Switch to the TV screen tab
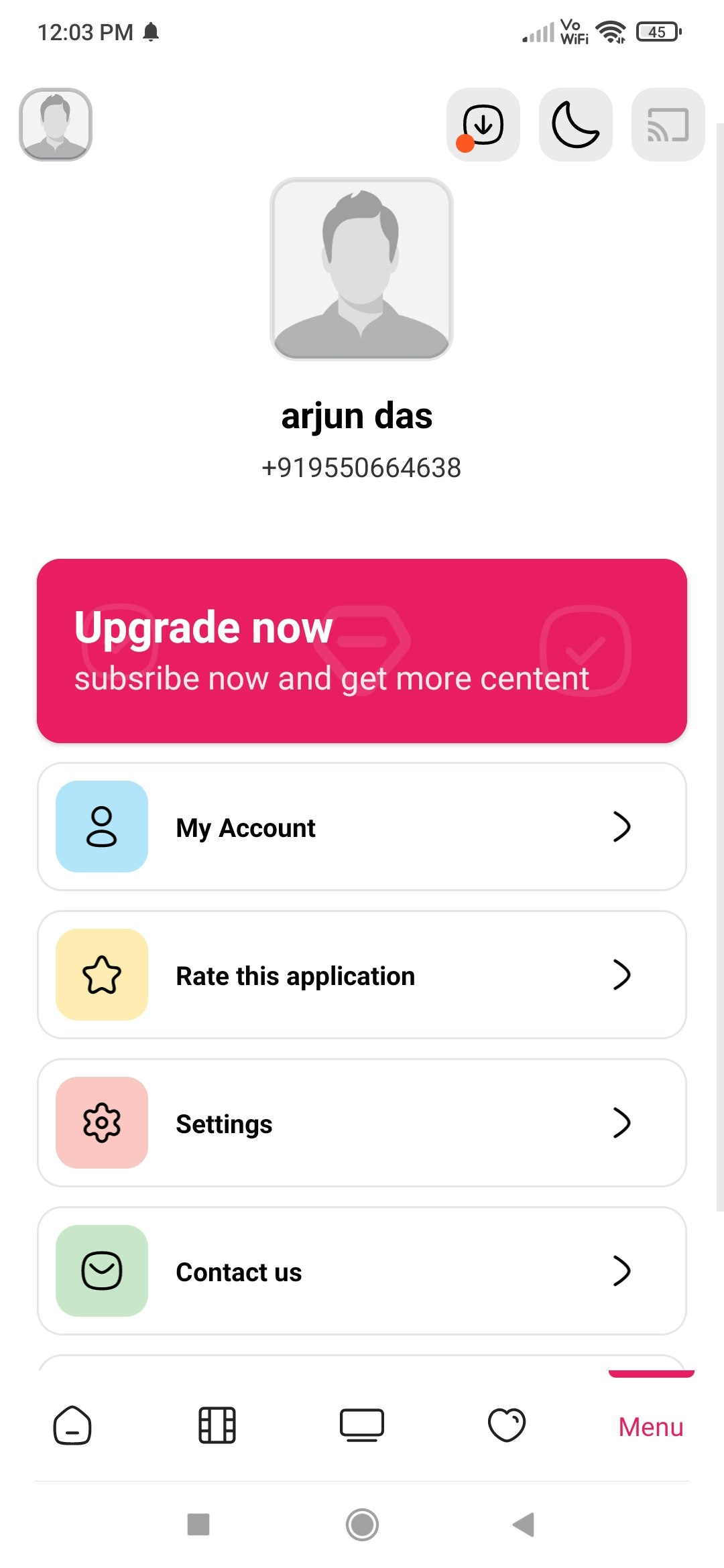 [362, 1425]
